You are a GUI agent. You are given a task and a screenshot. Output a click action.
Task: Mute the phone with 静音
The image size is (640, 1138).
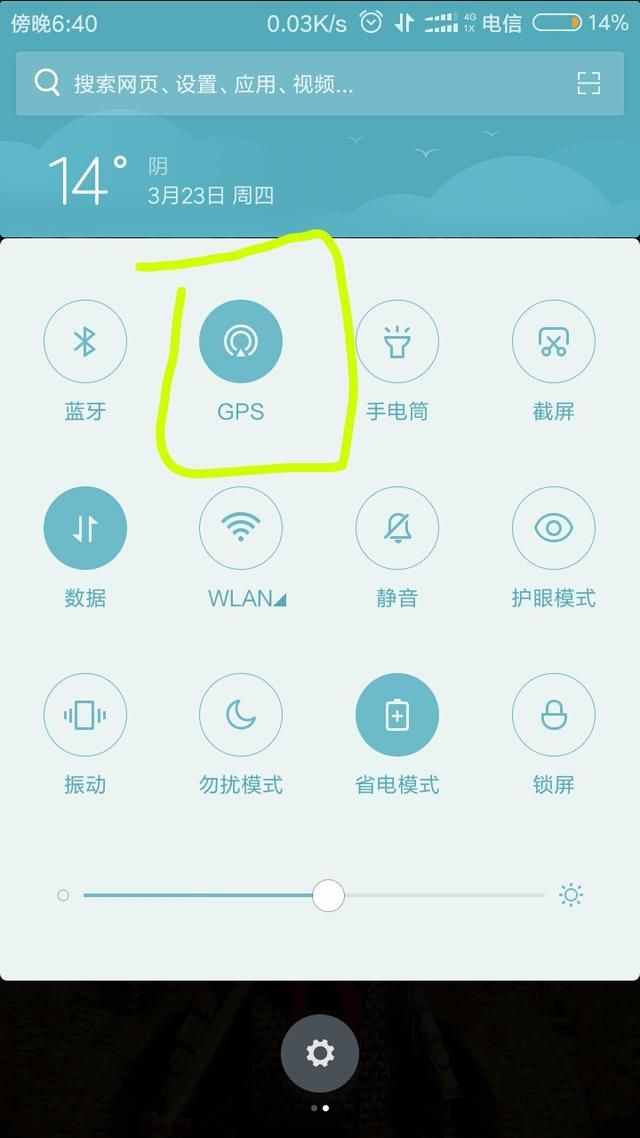(x=397, y=528)
